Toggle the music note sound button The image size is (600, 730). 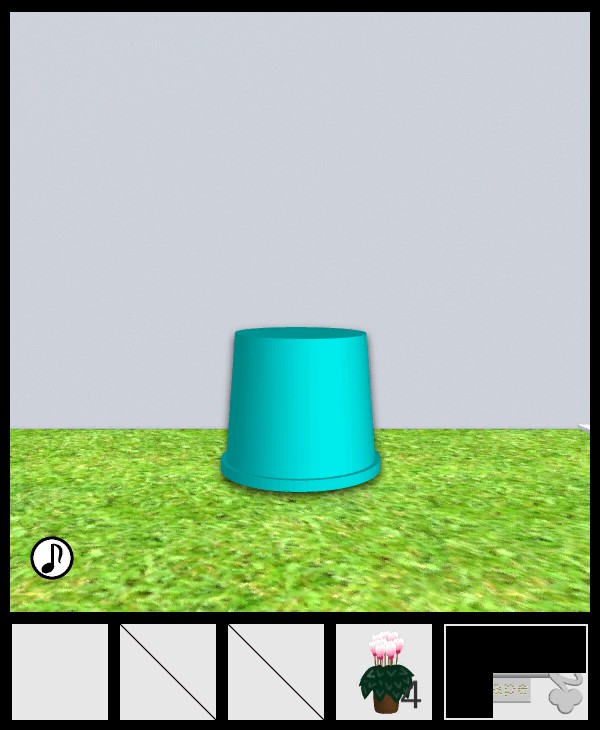click(x=52, y=558)
